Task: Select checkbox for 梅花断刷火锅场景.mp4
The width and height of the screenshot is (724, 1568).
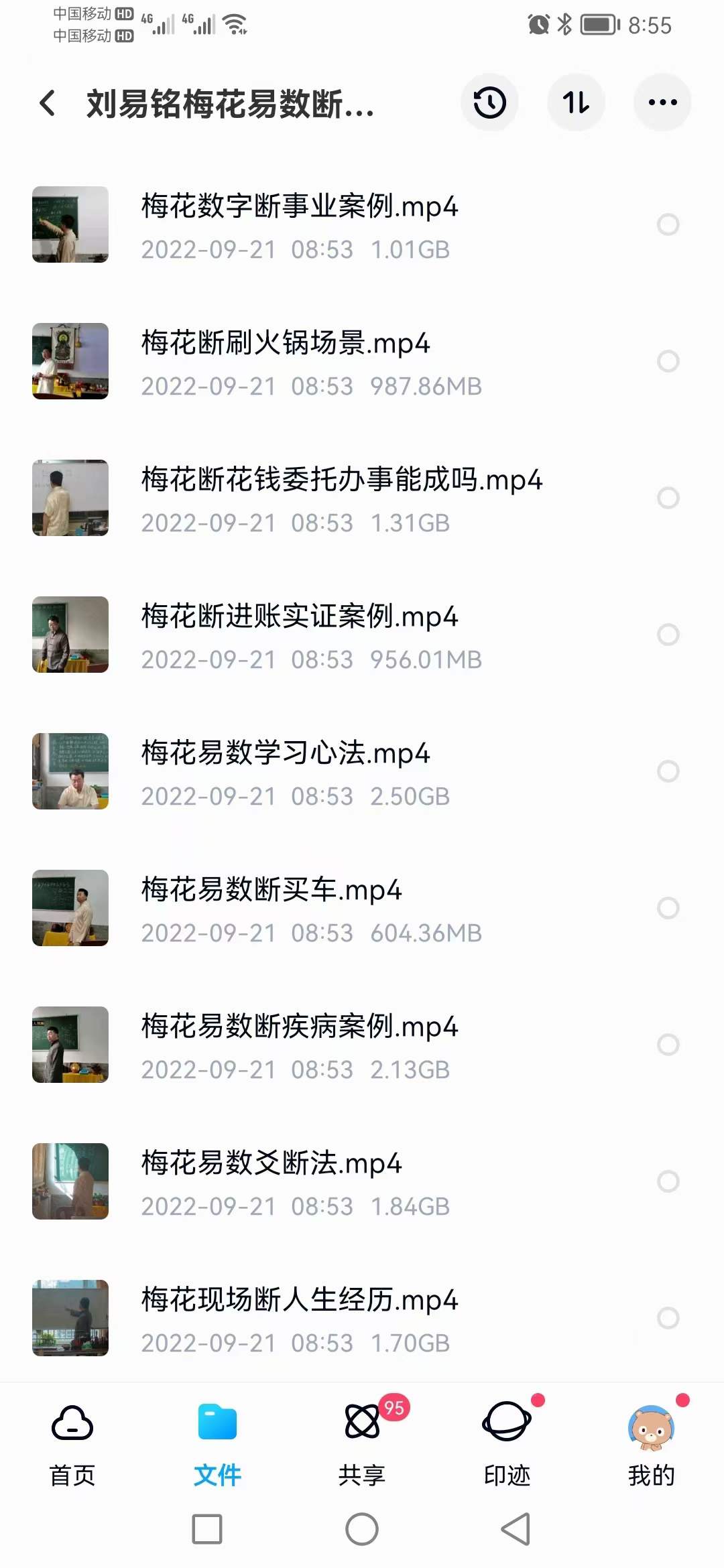Action: click(x=668, y=361)
